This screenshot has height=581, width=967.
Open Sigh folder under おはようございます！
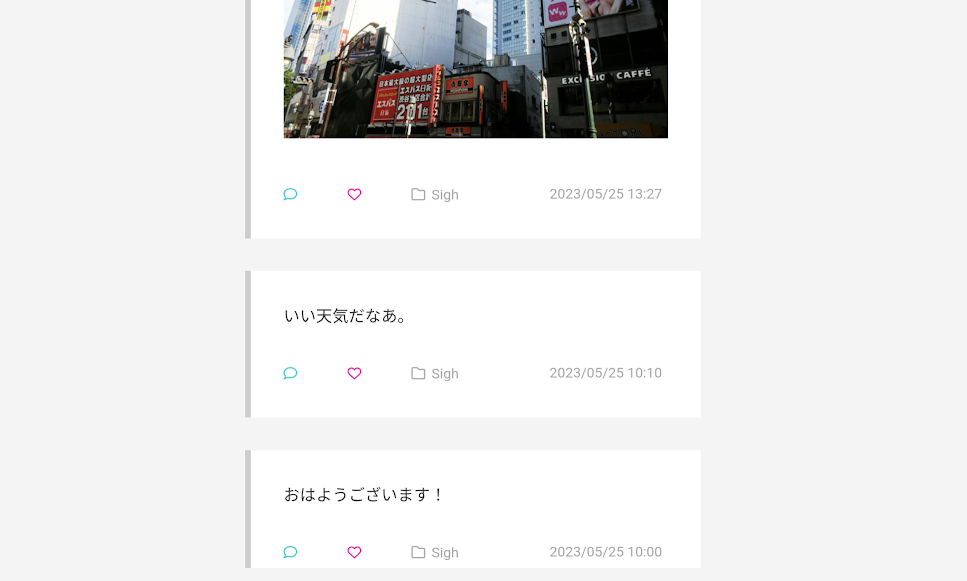435,553
